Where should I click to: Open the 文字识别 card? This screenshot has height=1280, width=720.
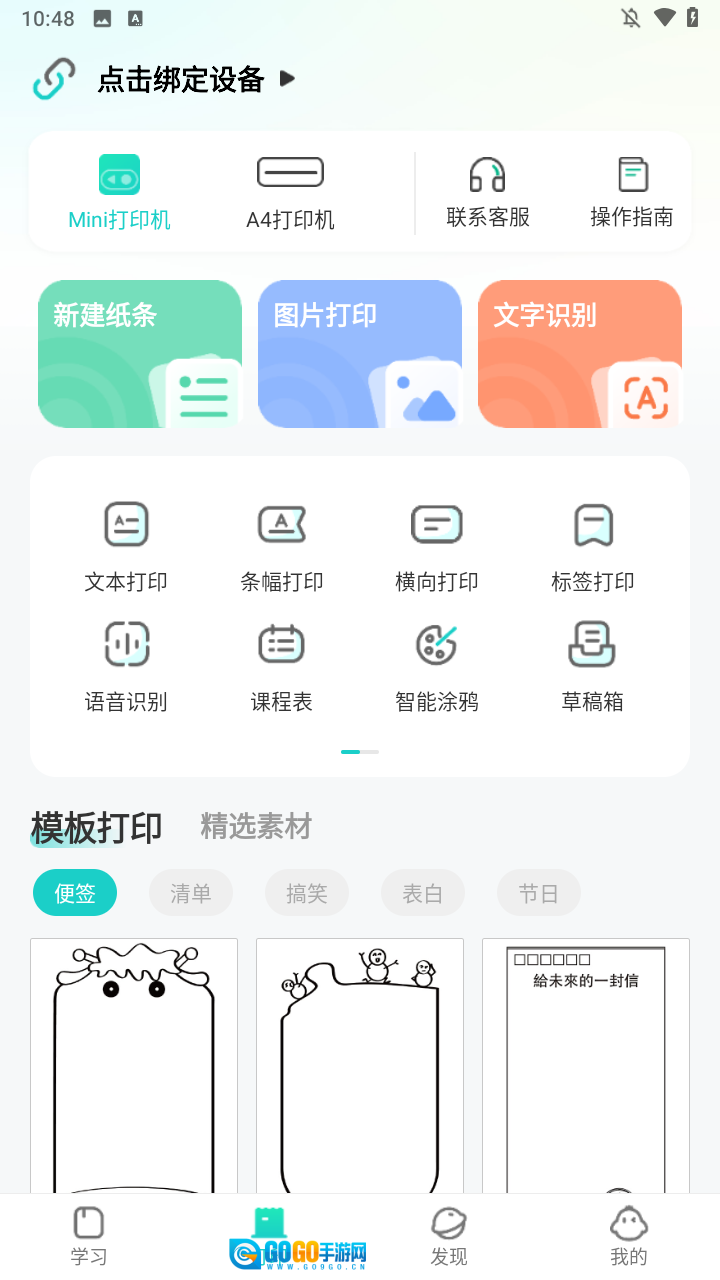pos(580,354)
